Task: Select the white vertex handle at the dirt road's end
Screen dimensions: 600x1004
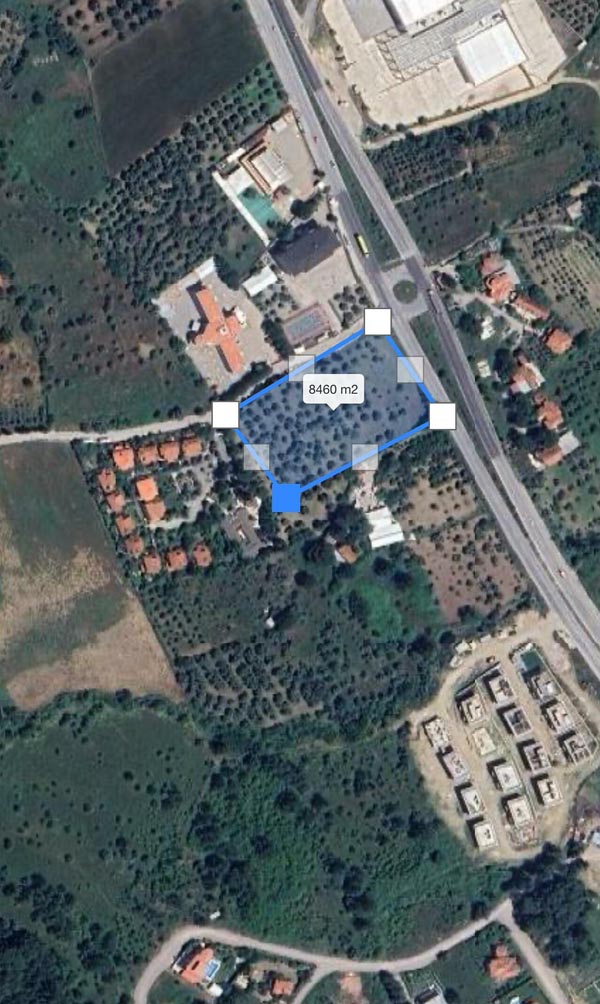Action: point(225,414)
